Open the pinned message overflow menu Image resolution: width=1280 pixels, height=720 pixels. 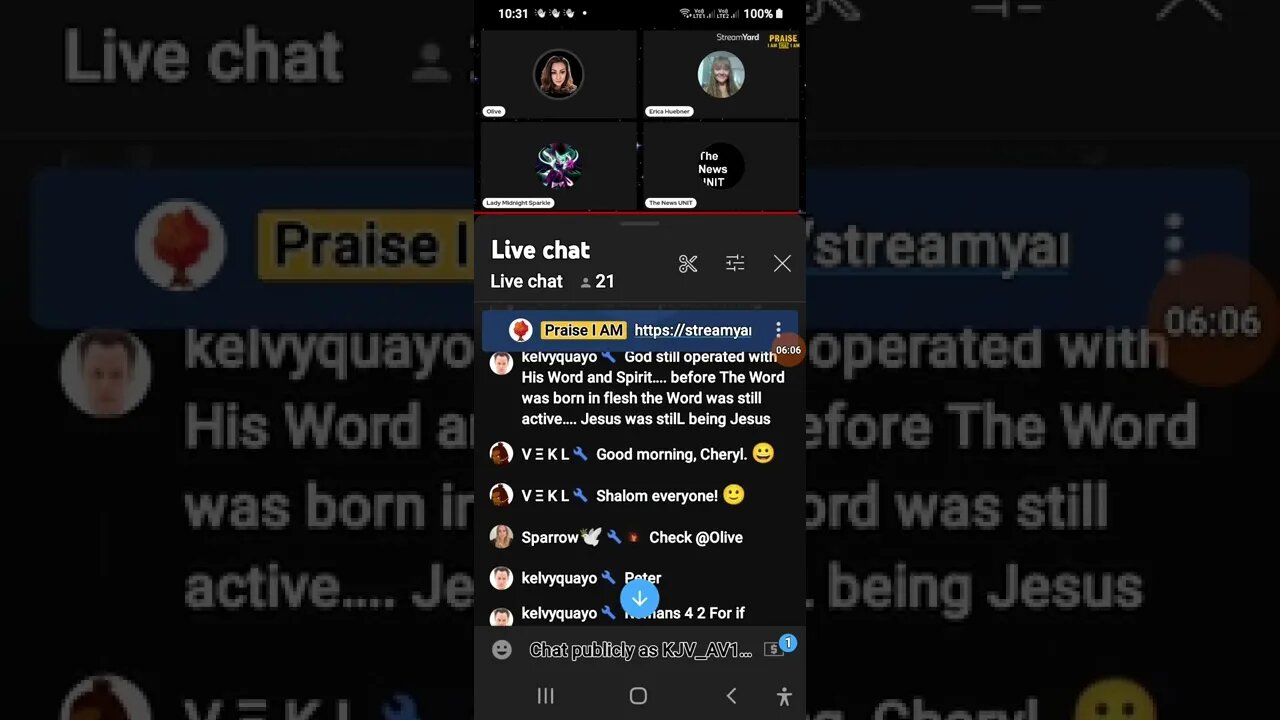point(778,329)
